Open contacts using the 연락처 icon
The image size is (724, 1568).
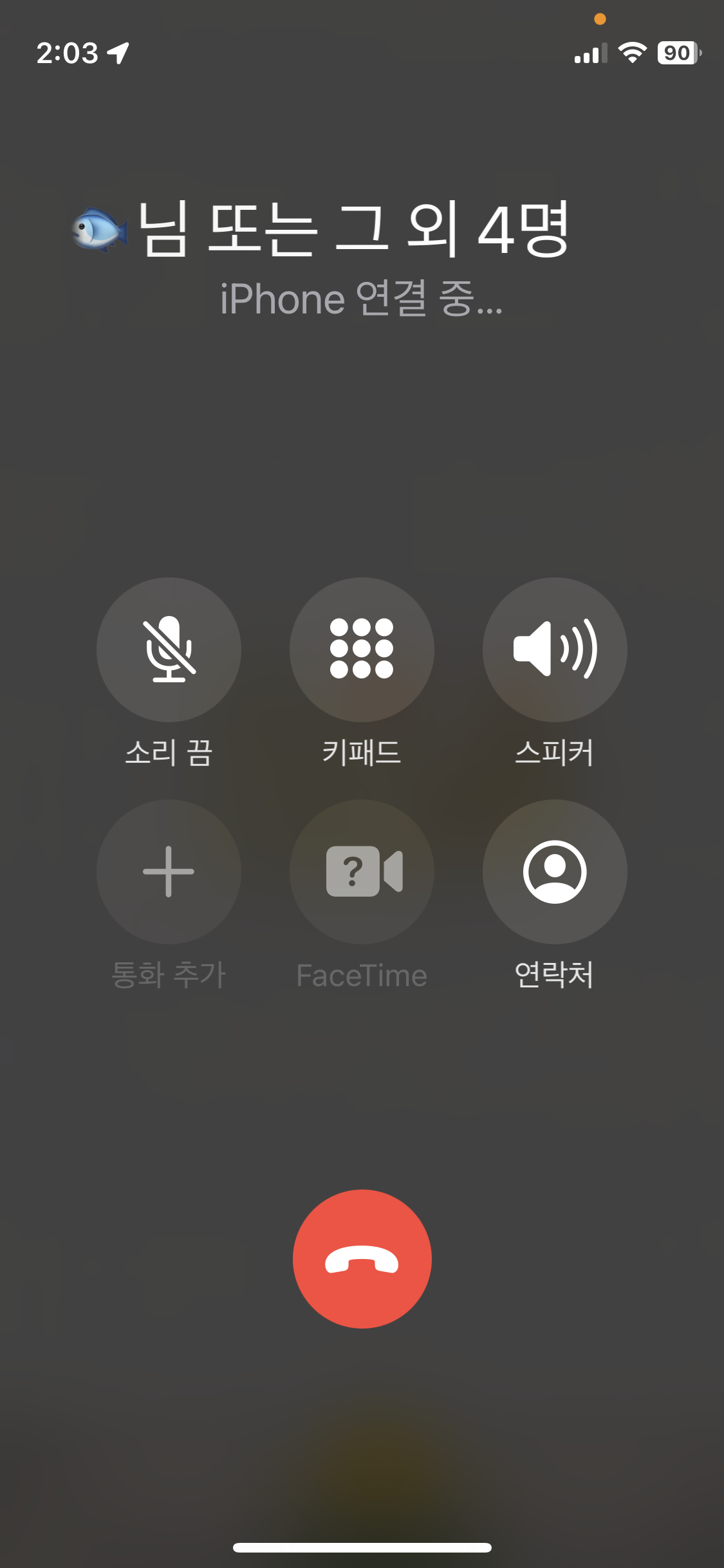[x=555, y=872]
